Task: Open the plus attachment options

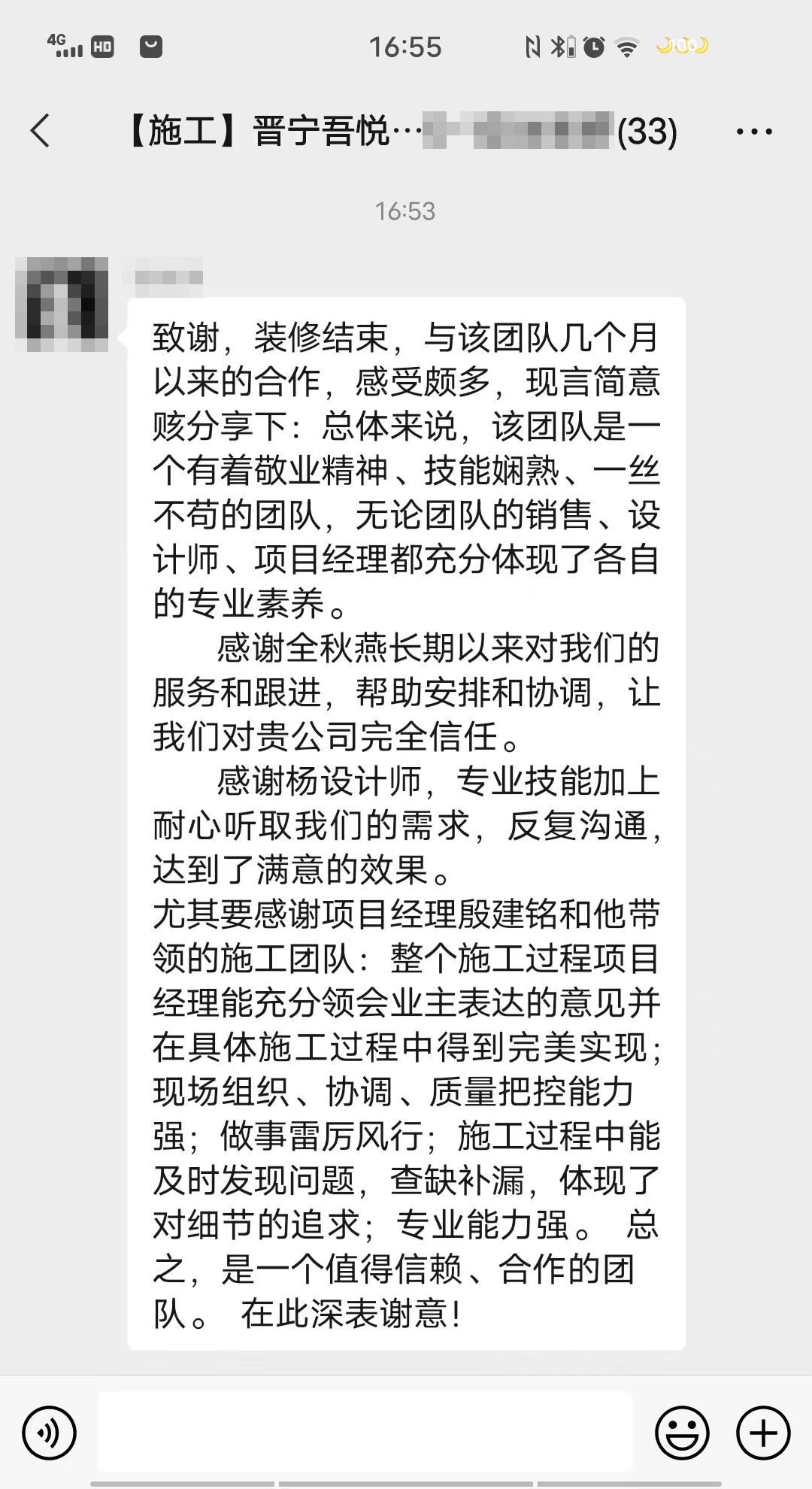Action: coord(762,1433)
